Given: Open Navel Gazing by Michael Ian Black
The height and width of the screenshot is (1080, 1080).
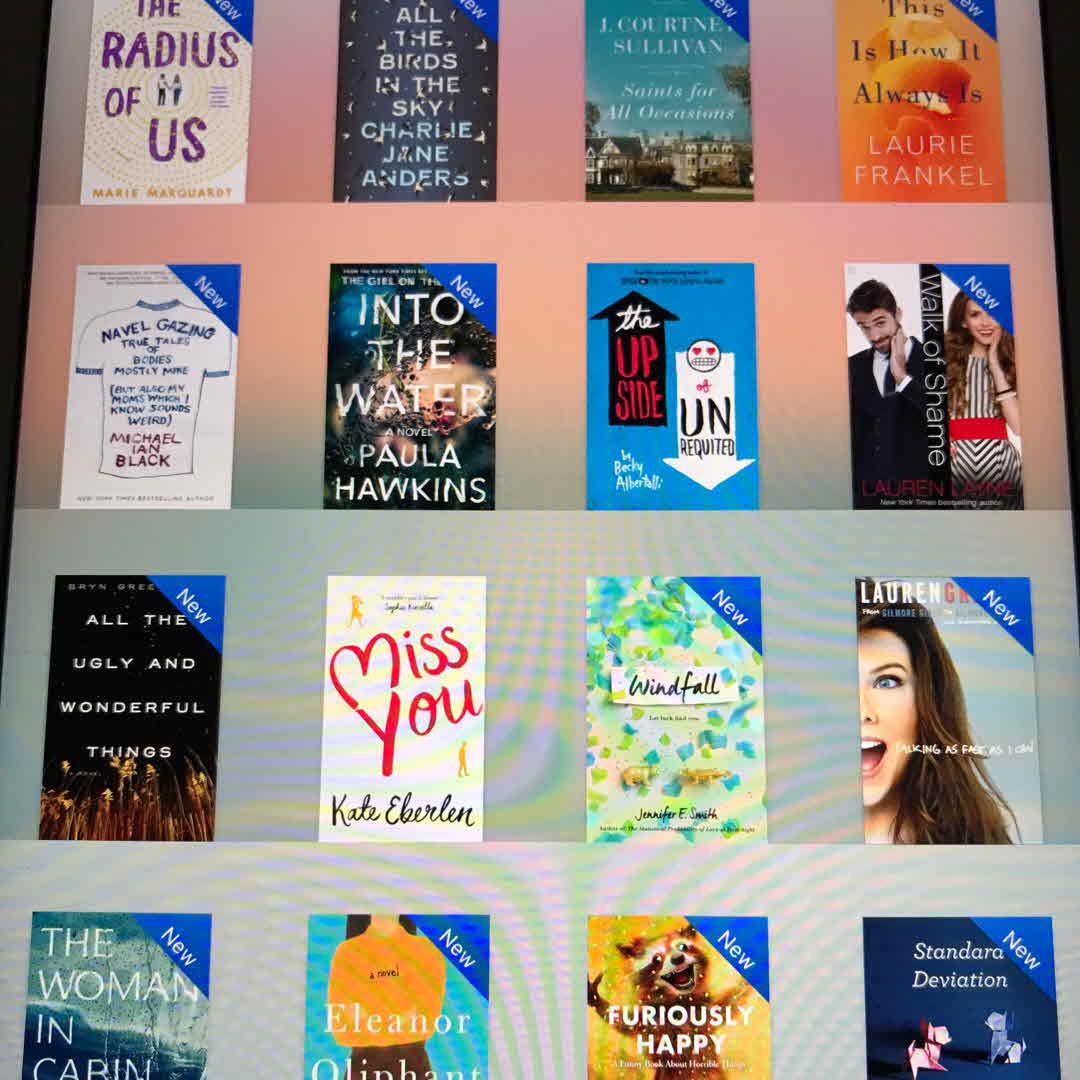Looking at the screenshot, I should pyautogui.click(x=150, y=386).
